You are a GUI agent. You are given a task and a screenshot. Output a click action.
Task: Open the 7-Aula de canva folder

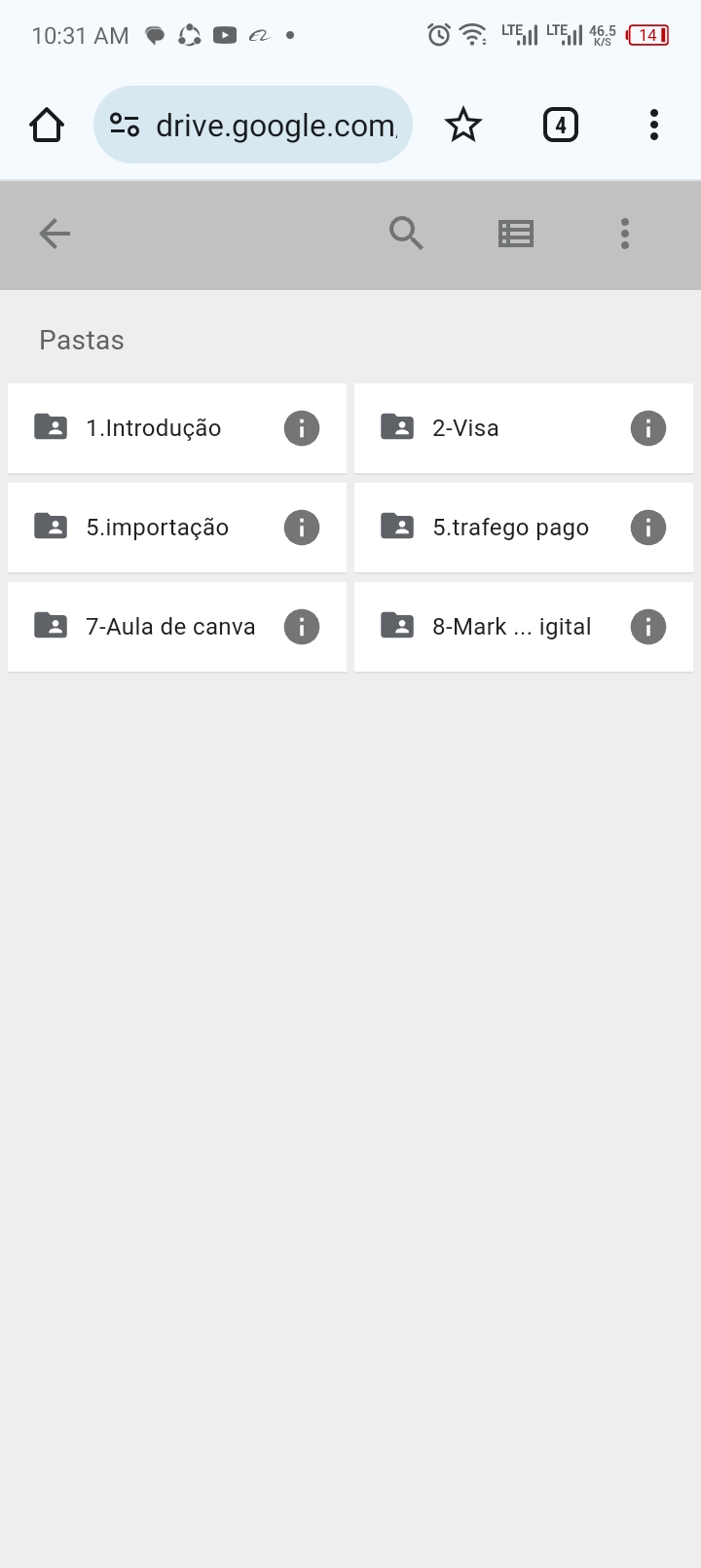coord(170,627)
